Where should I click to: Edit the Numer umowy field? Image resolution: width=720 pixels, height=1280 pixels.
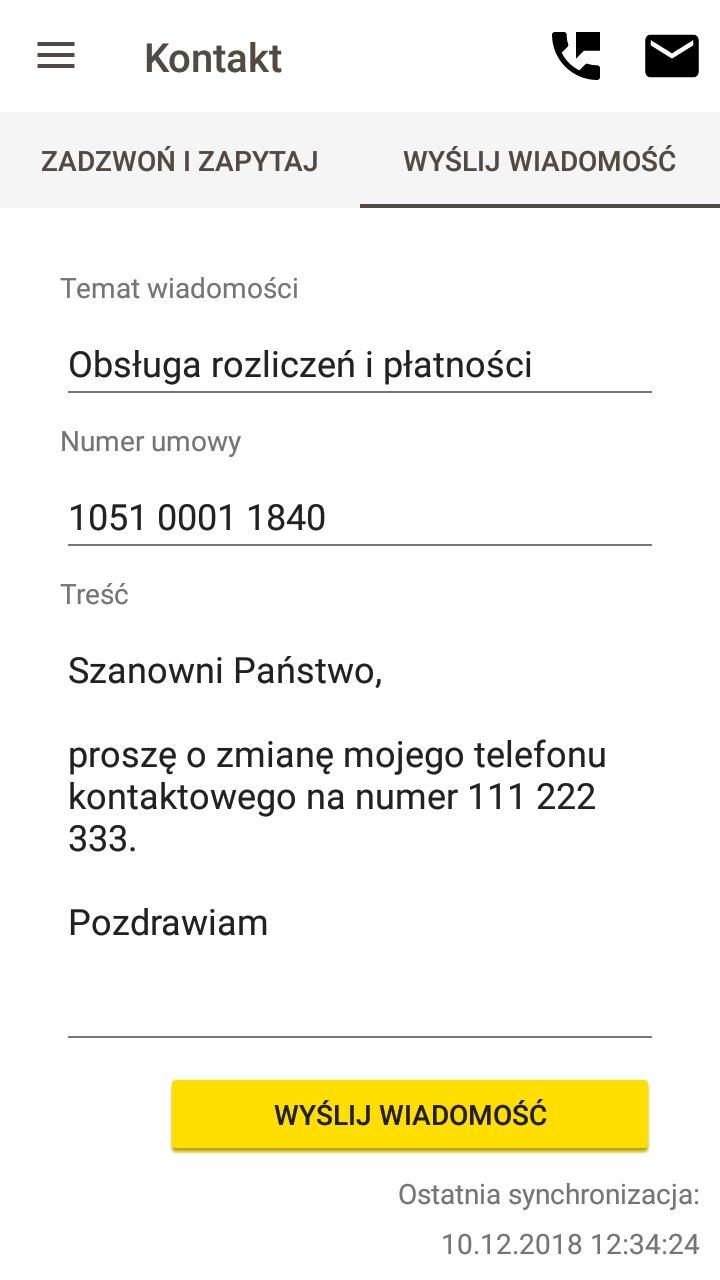click(x=360, y=518)
